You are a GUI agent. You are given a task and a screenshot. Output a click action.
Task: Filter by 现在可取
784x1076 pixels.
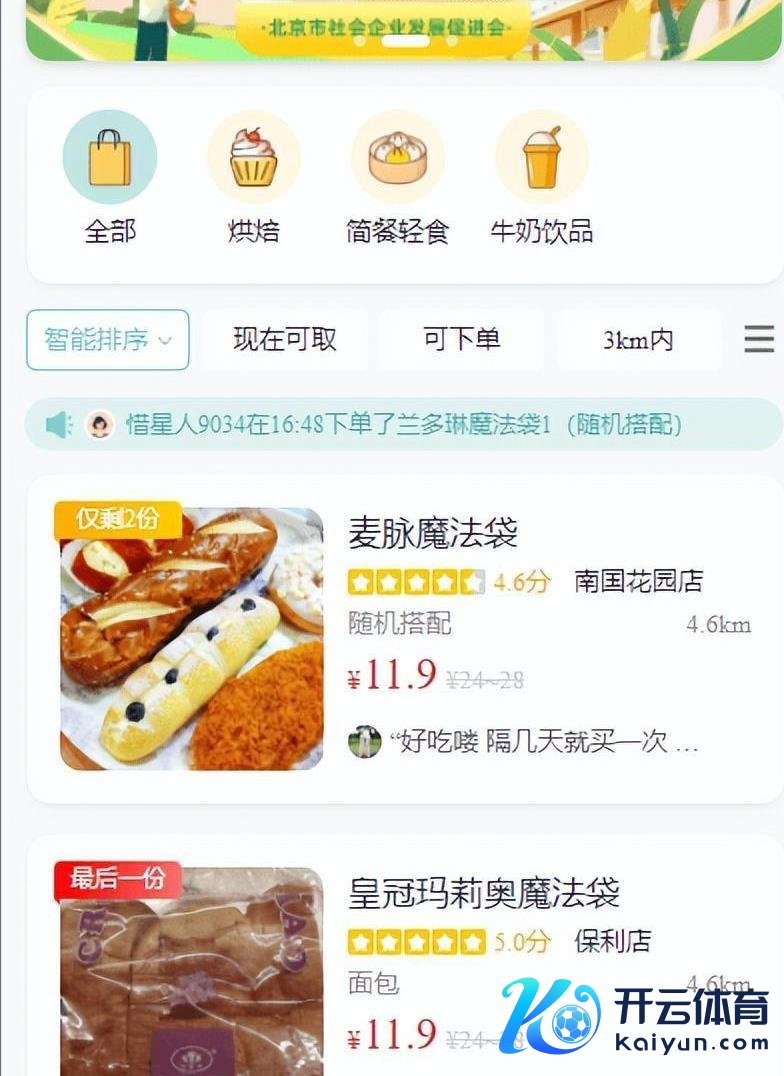285,340
